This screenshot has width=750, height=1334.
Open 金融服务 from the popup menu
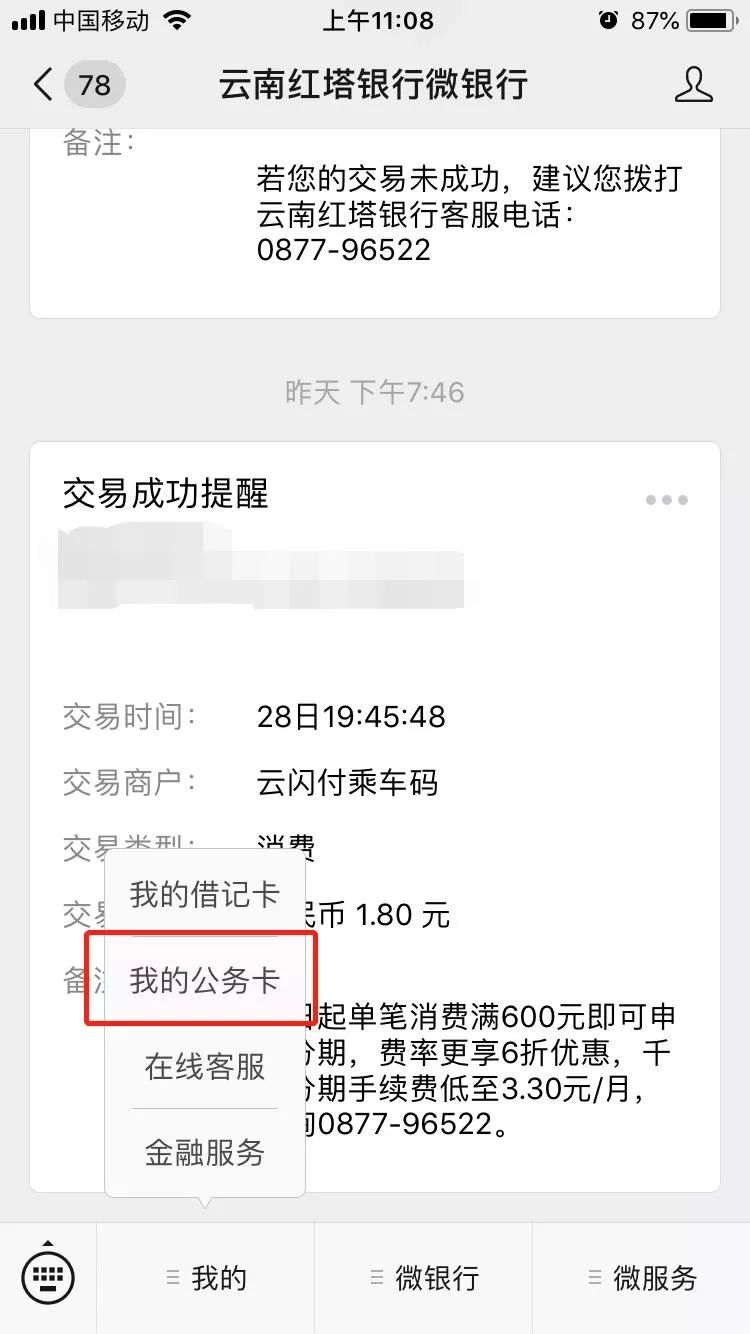(205, 1152)
